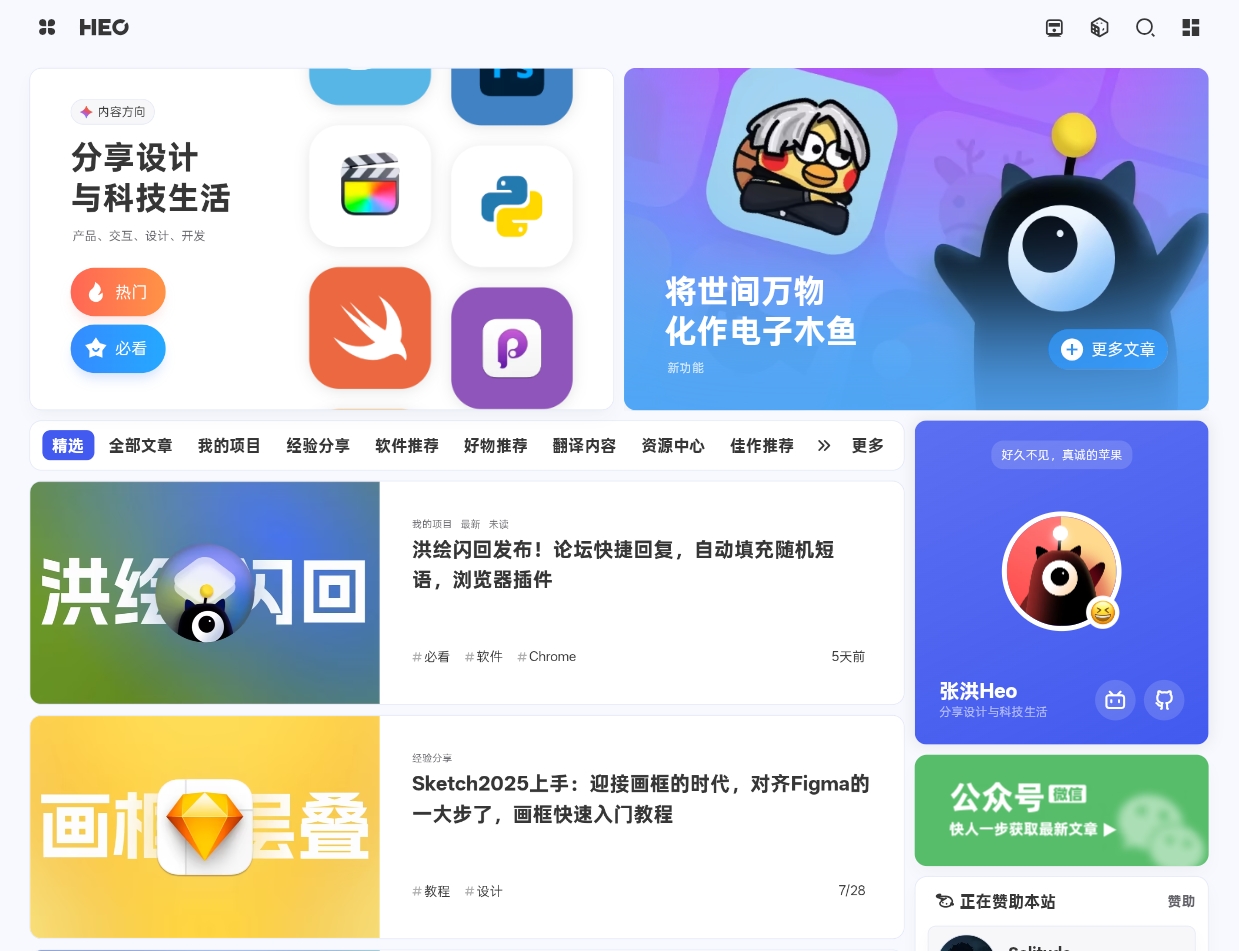Open 更多文章 on the banner
This screenshot has height=951, width=1239.
coord(1108,349)
